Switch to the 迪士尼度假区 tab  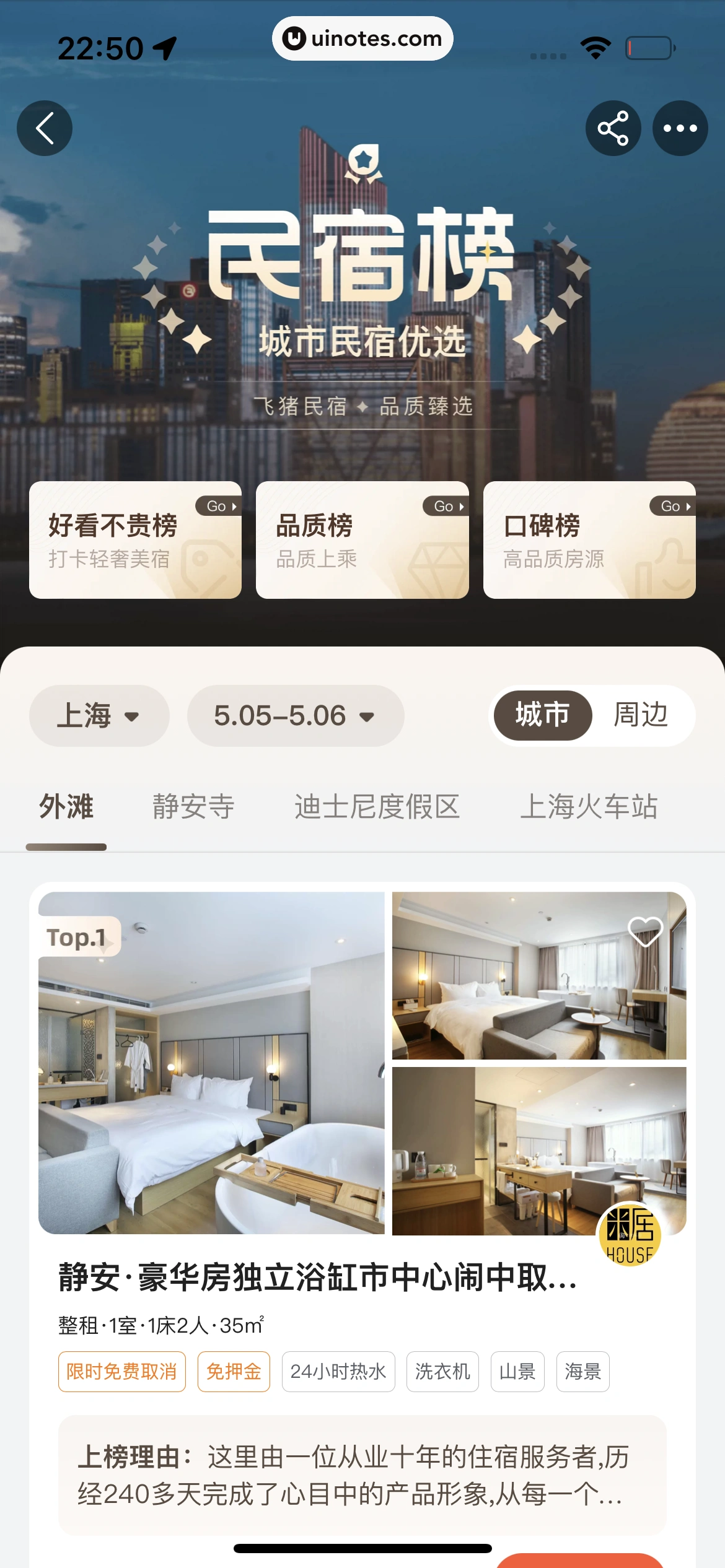pyautogui.click(x=377, y=807)
